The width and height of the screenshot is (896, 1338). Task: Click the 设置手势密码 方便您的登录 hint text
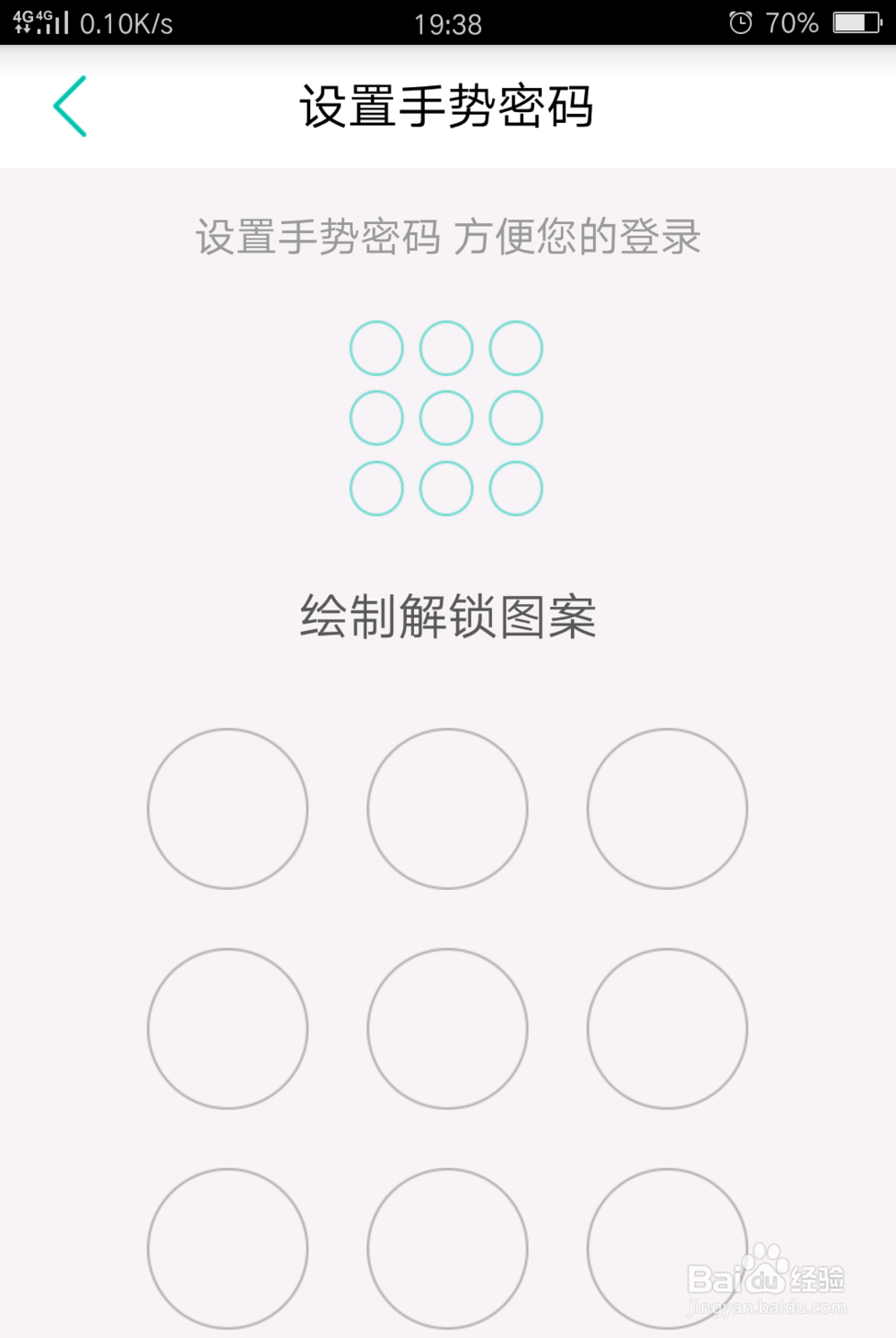[447, 237]
